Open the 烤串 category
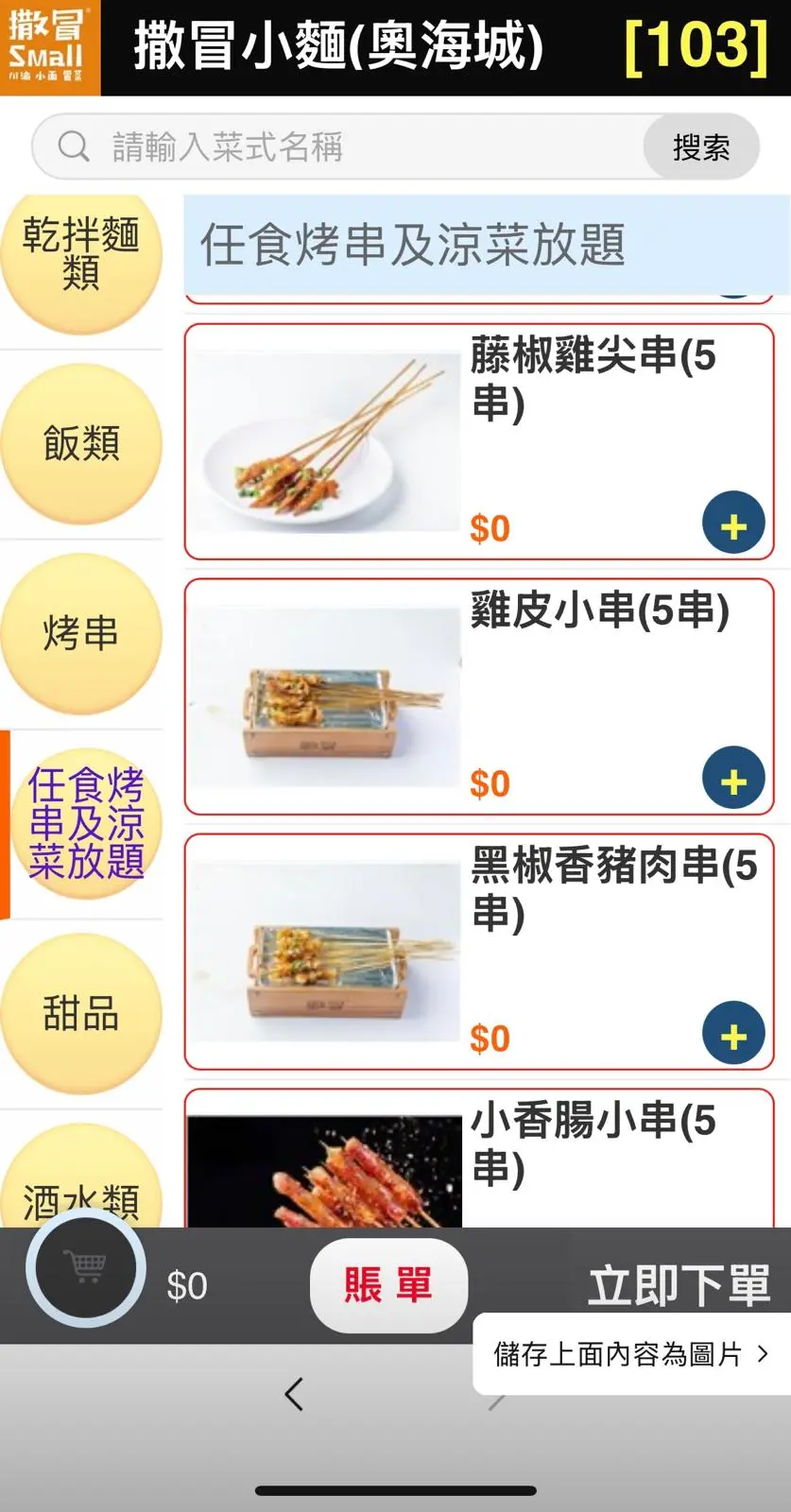The image size is (791, 1512). pos(81,633)
